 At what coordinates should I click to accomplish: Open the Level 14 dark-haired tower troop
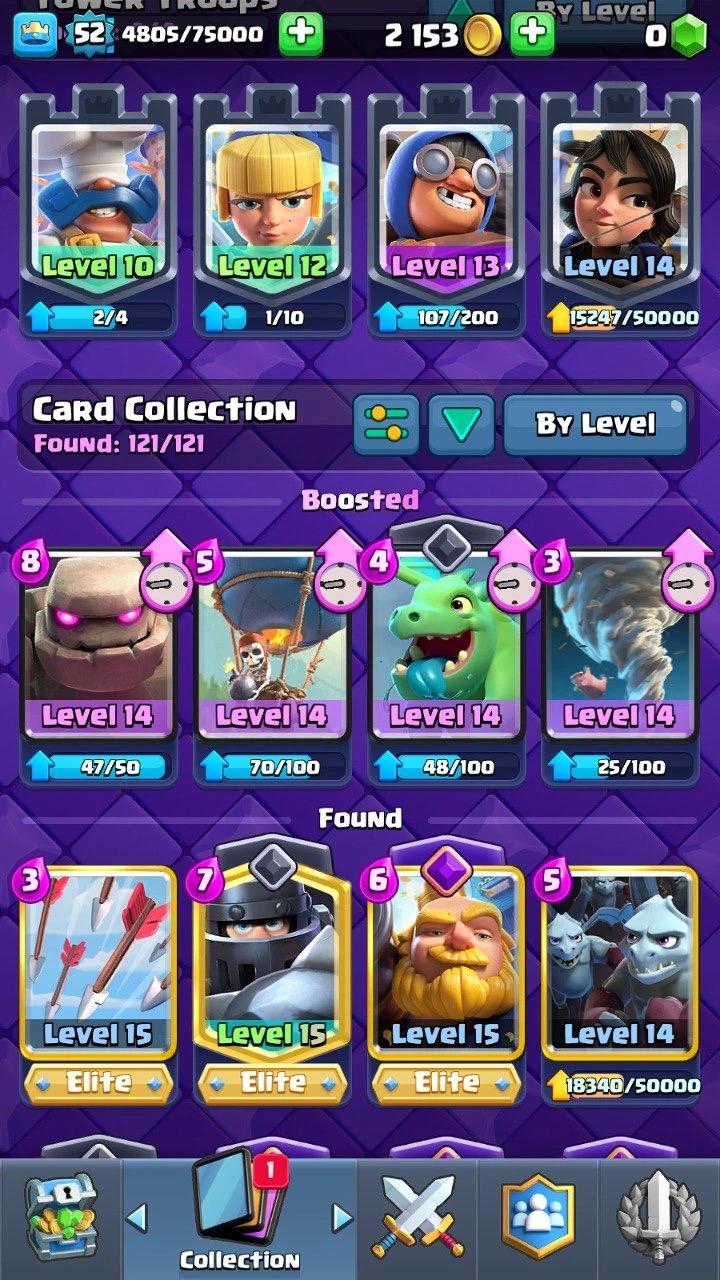point(619,205)
